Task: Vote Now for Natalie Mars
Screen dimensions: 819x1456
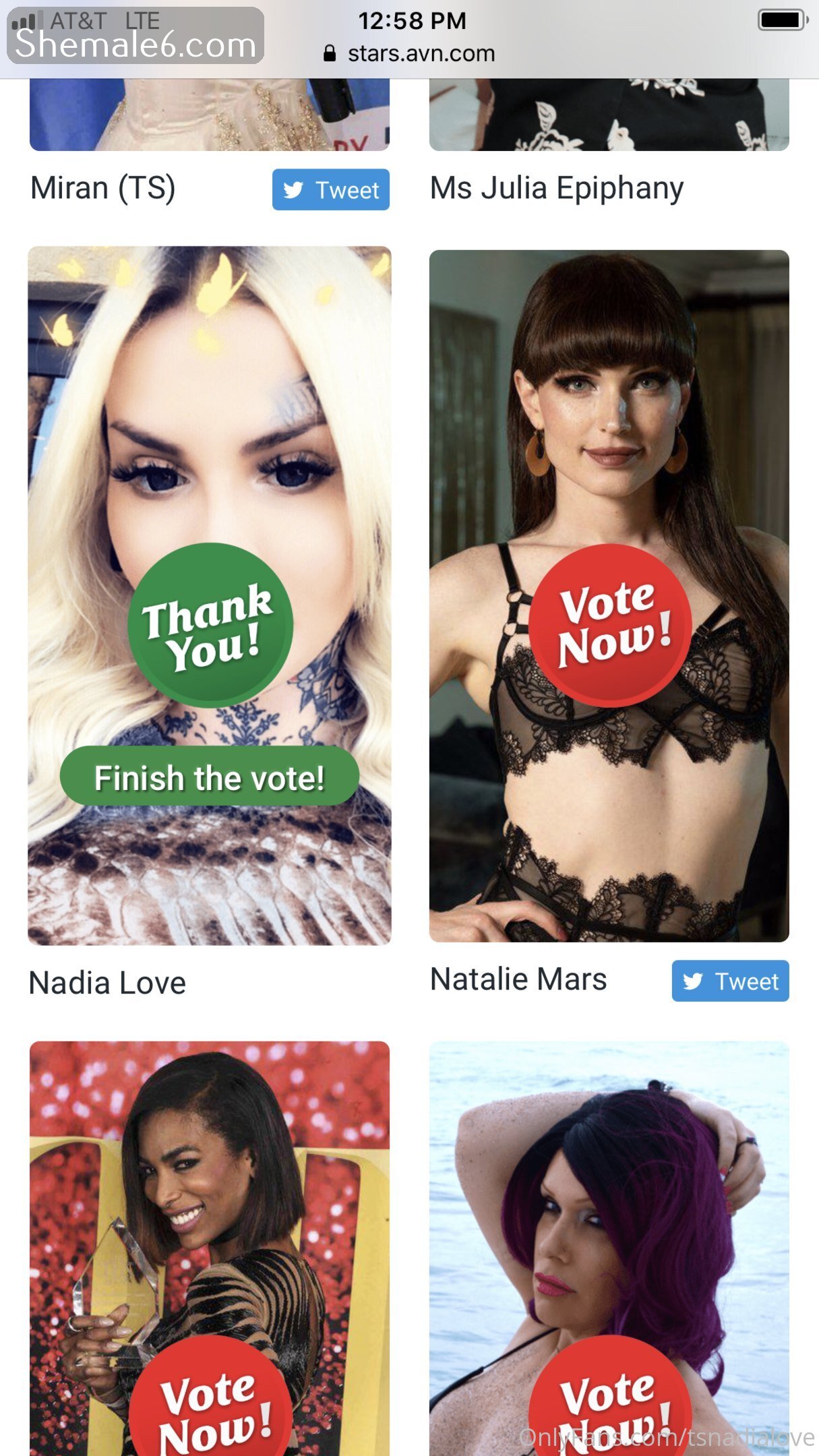Action: [611, 625]
